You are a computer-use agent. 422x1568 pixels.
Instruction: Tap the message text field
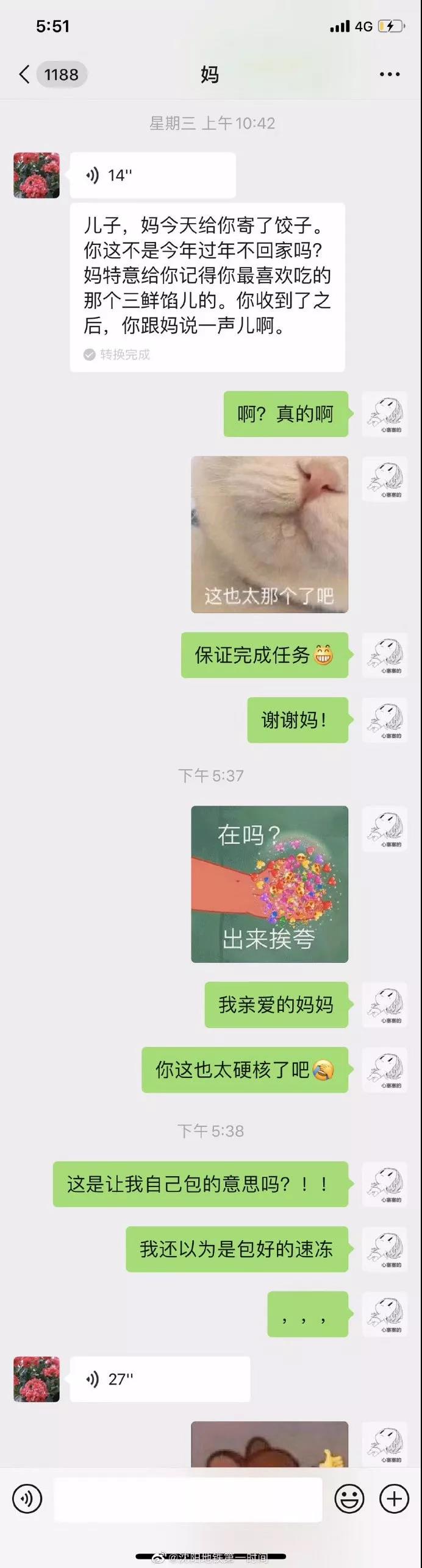click(188, 1499)
